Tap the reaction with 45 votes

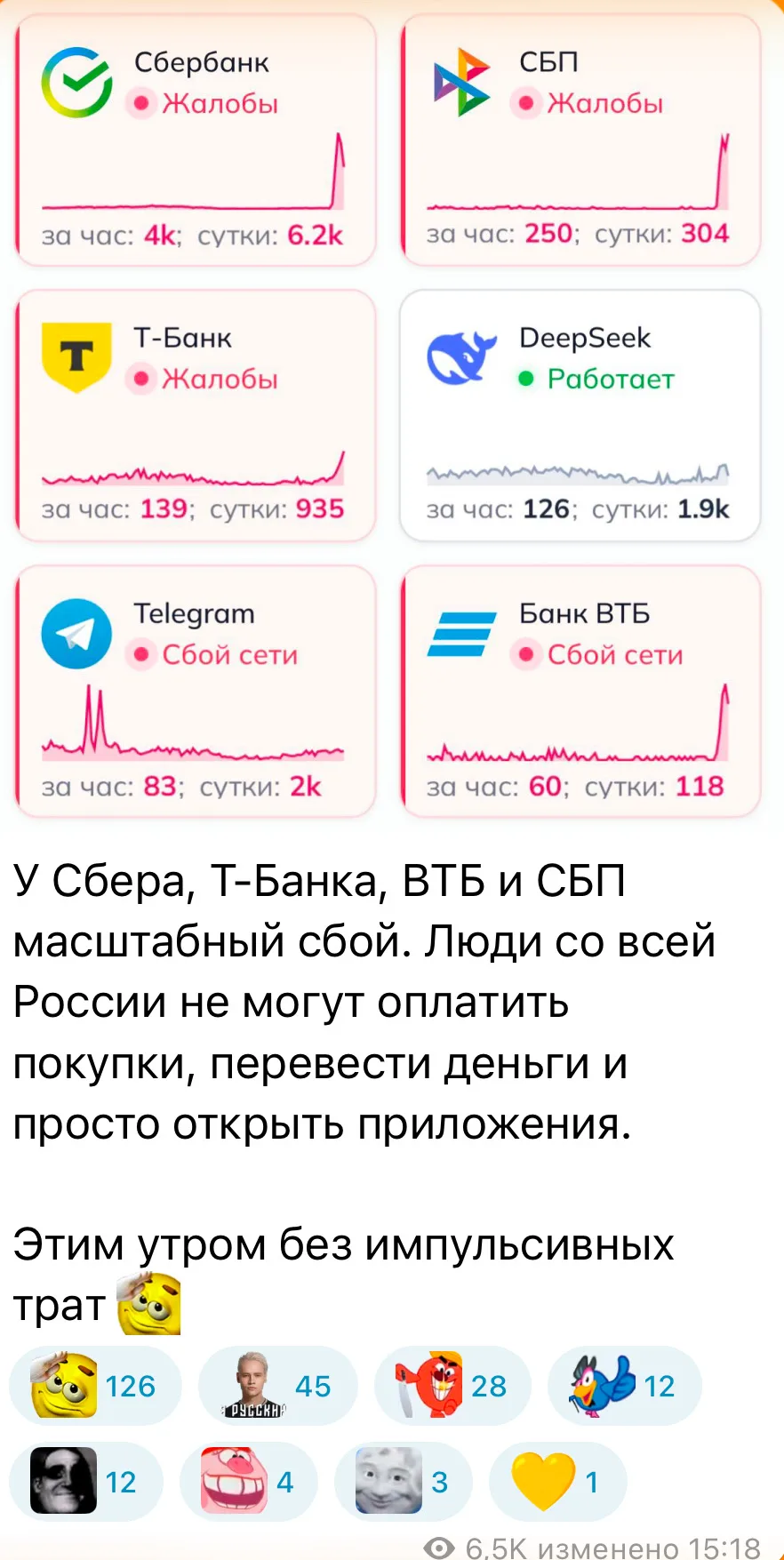[277, 1386]
